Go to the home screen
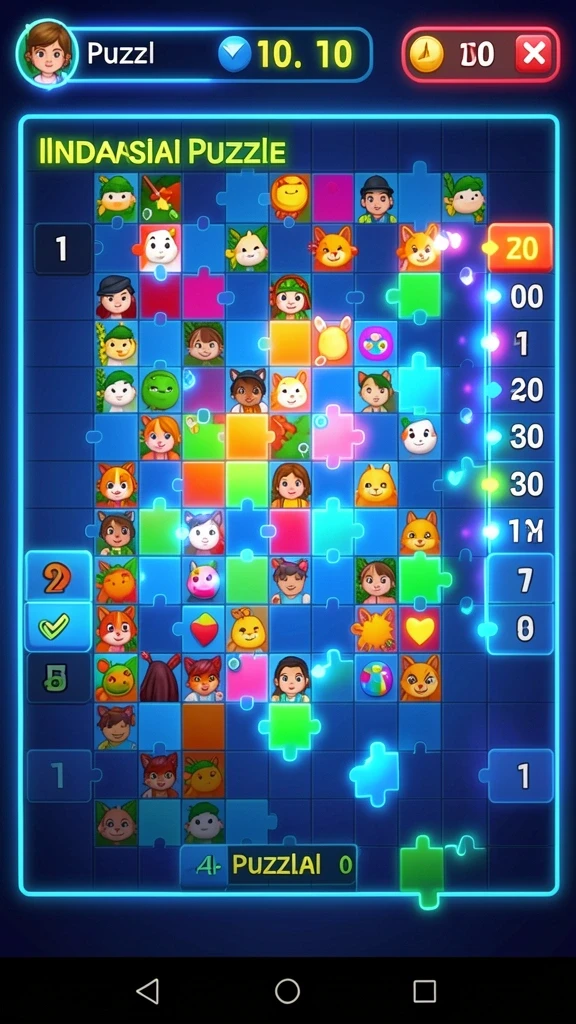The width and height of the screenshot is (576, 1024). pos(287,991)
